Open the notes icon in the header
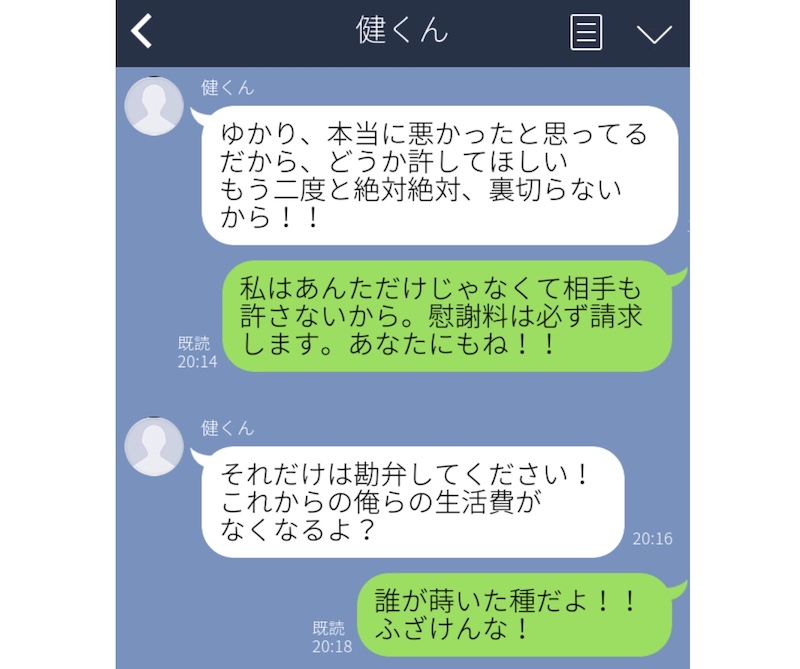This screenshot has height=669, width=800. click(x=586, y=32)
